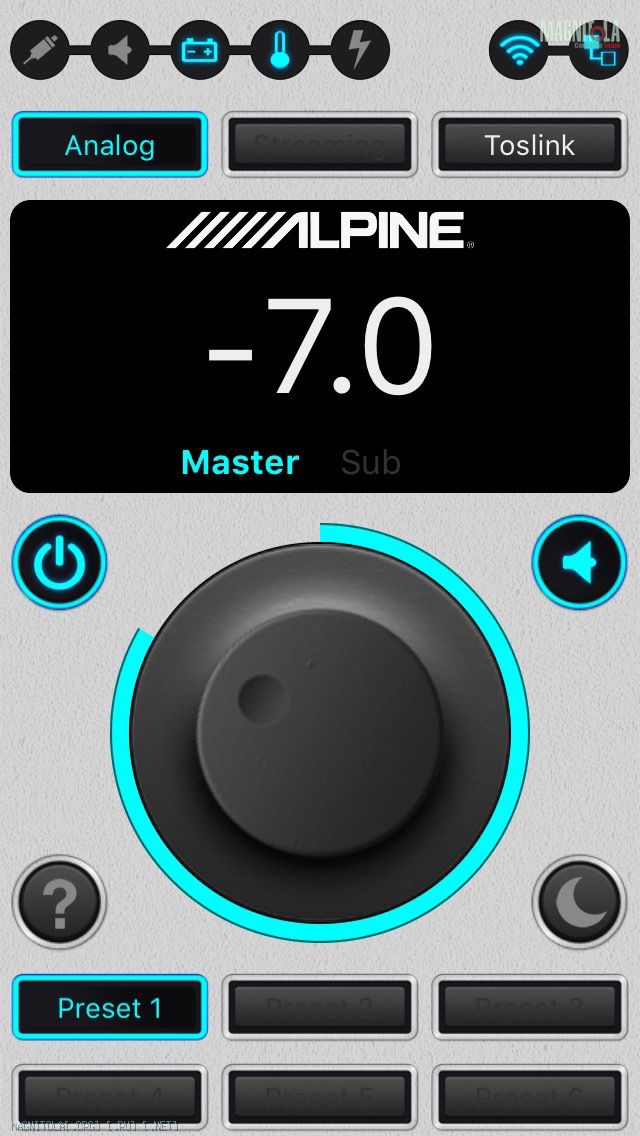The image size is (640, 1136).
Task: Tap the battery status icon
Action: (200, 50)
